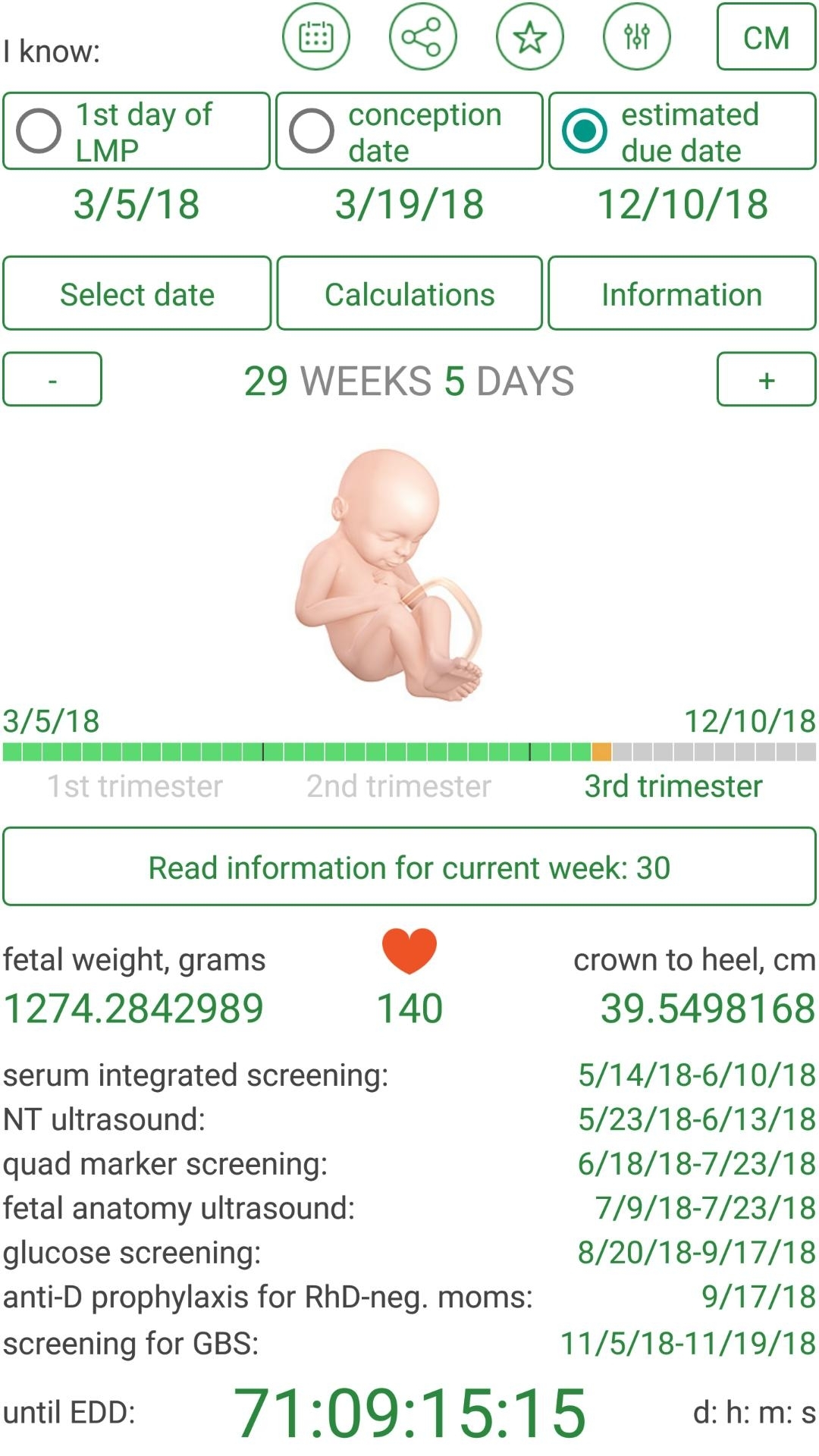Open the settings sliders icon
Screen dimensions: 819x1456
coord(637,36)
